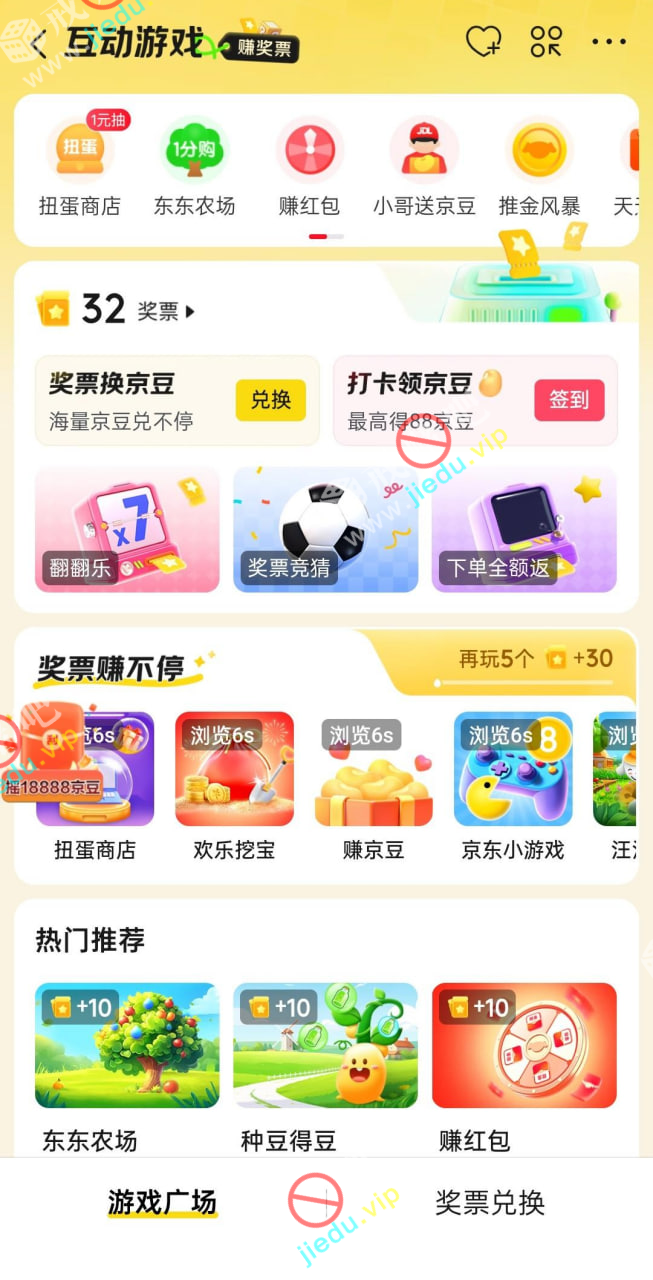This screenshot has height=1280, width=653.
Task: Open 京东小游戏 browse task
Action: (x=513, y=785)
